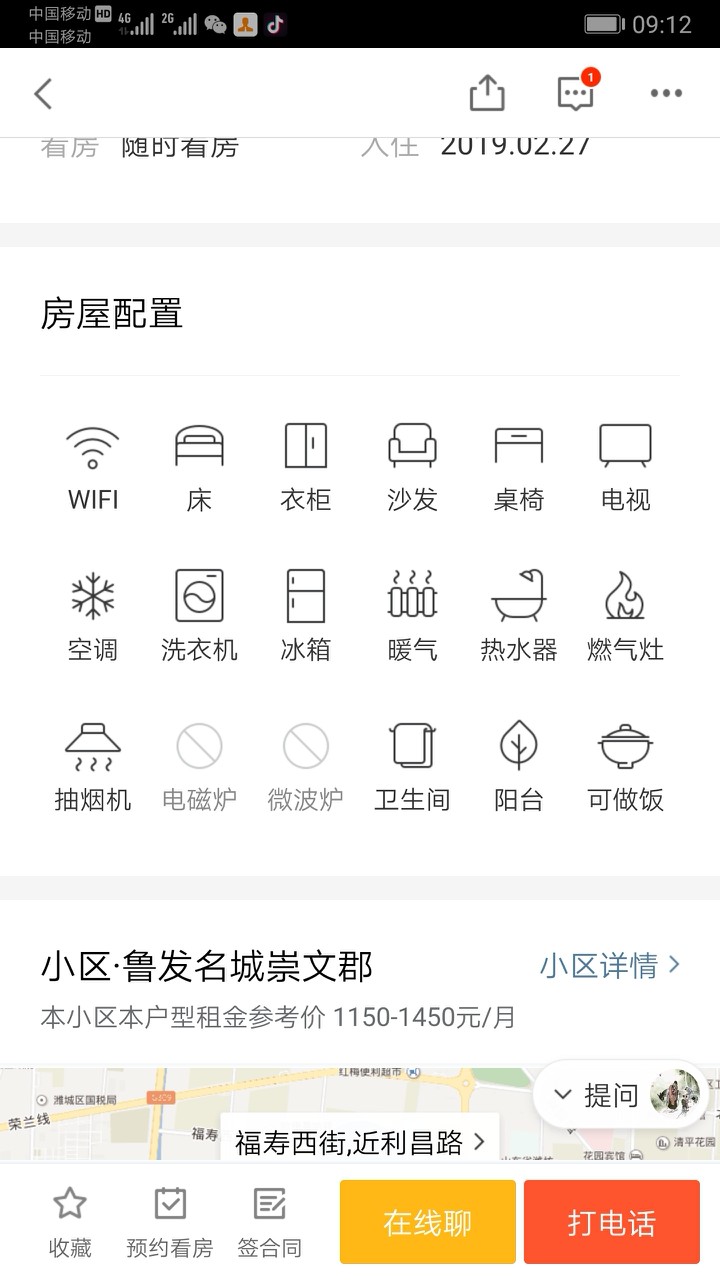Call the landlord with 打电话

[612, 1222]
